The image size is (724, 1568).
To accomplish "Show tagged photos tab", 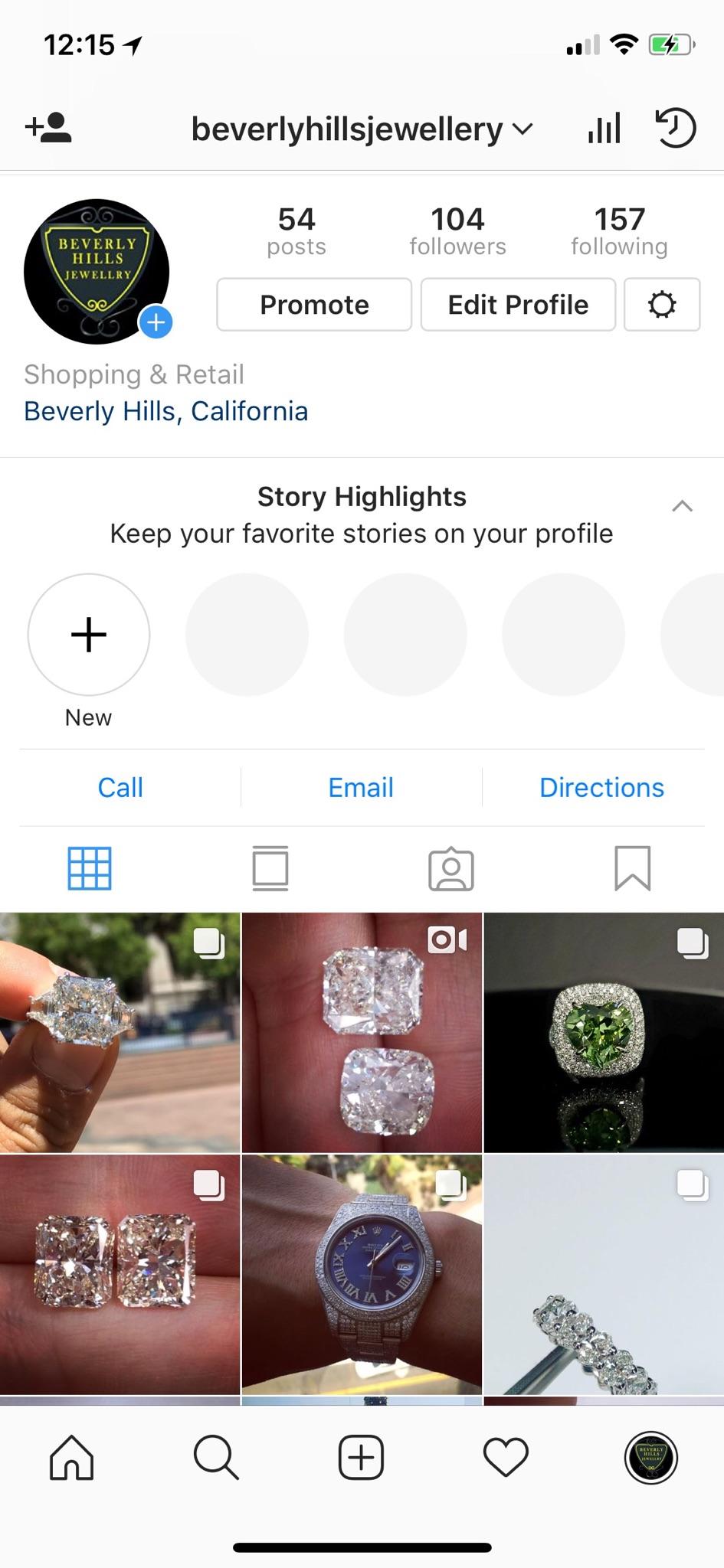I will (451, 869).
